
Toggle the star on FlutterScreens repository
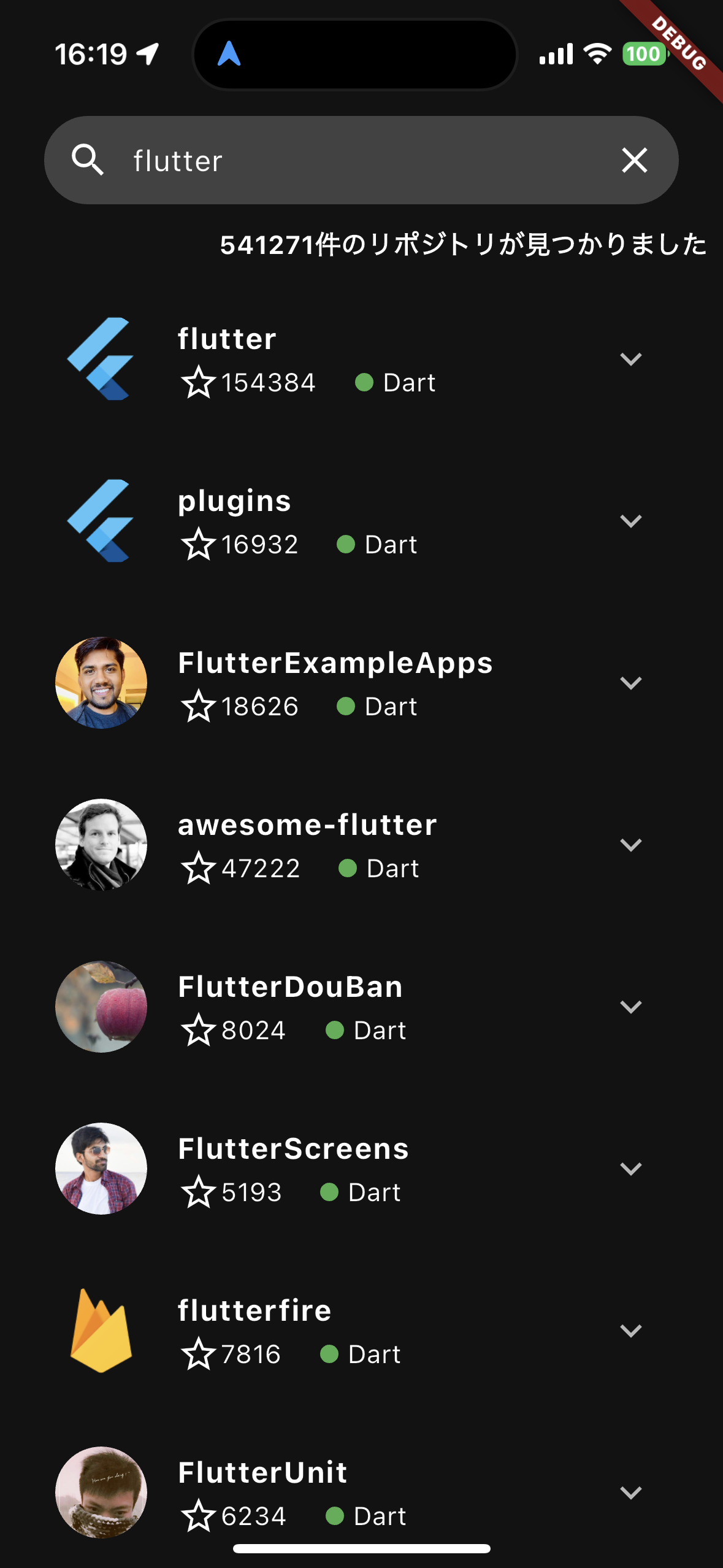pyautogui.click(x=198, y=1191)
